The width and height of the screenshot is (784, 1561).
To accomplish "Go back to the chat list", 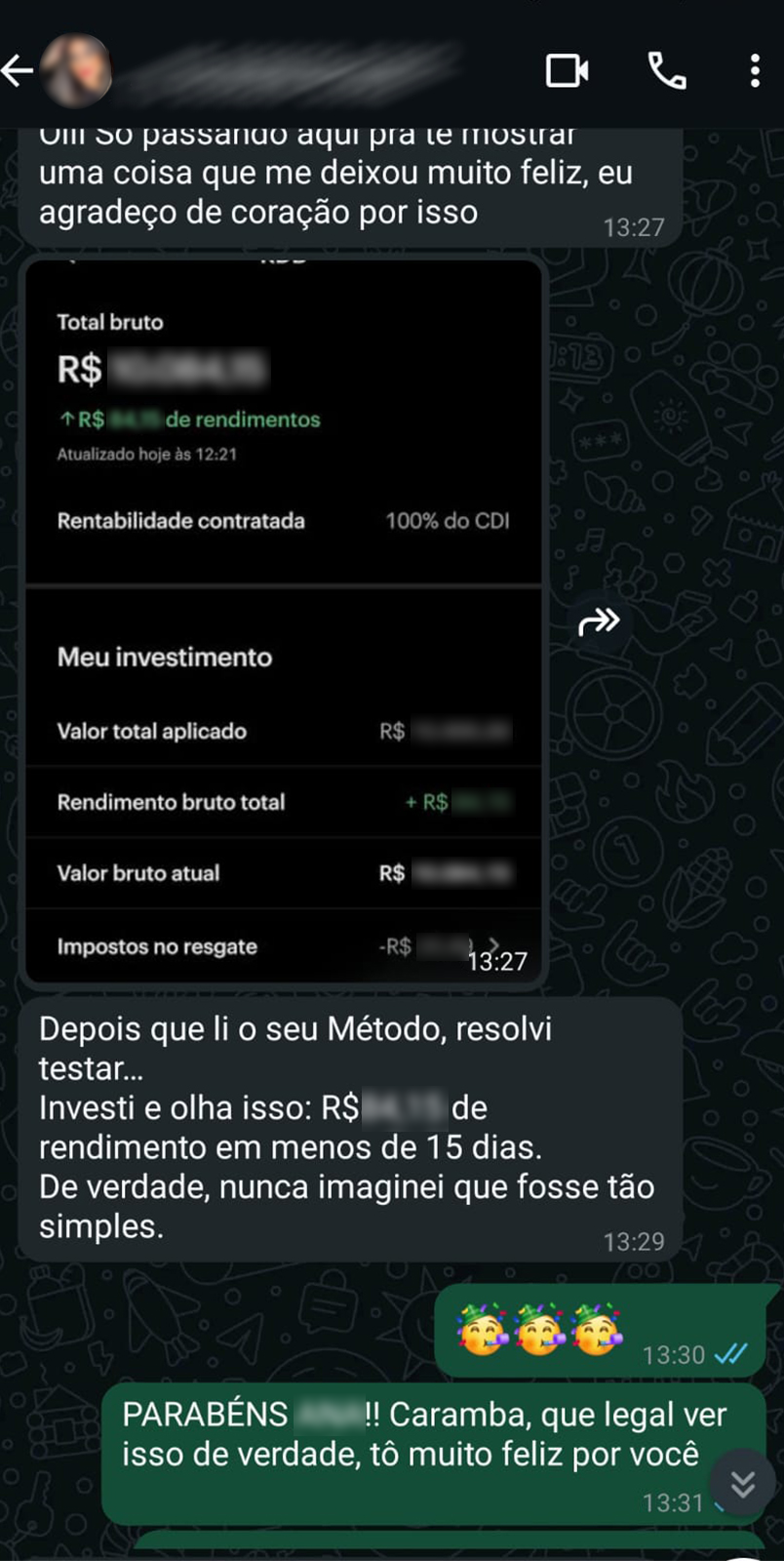I will coord(19,71).
